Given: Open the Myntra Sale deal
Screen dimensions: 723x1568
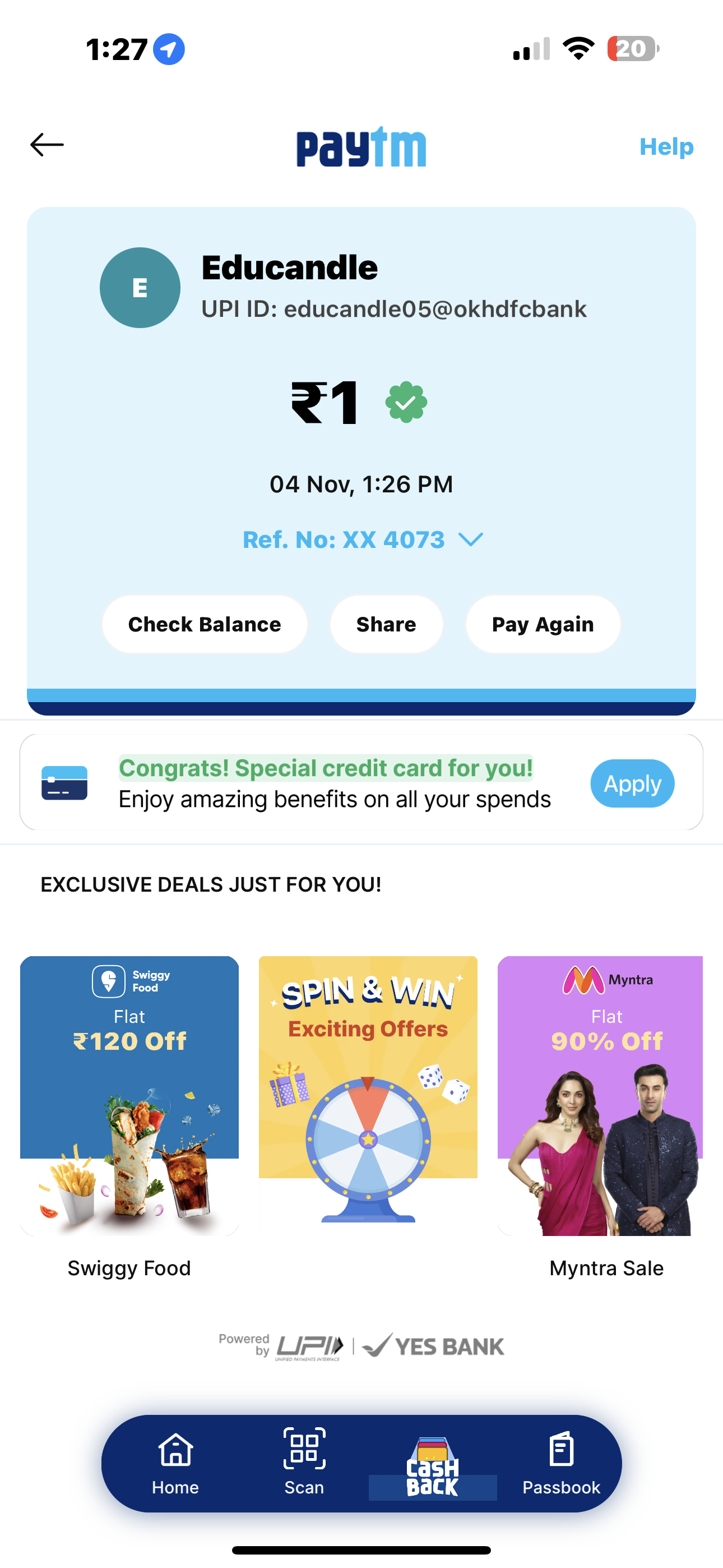Looking at the screenshot, I should [600, 1096].
